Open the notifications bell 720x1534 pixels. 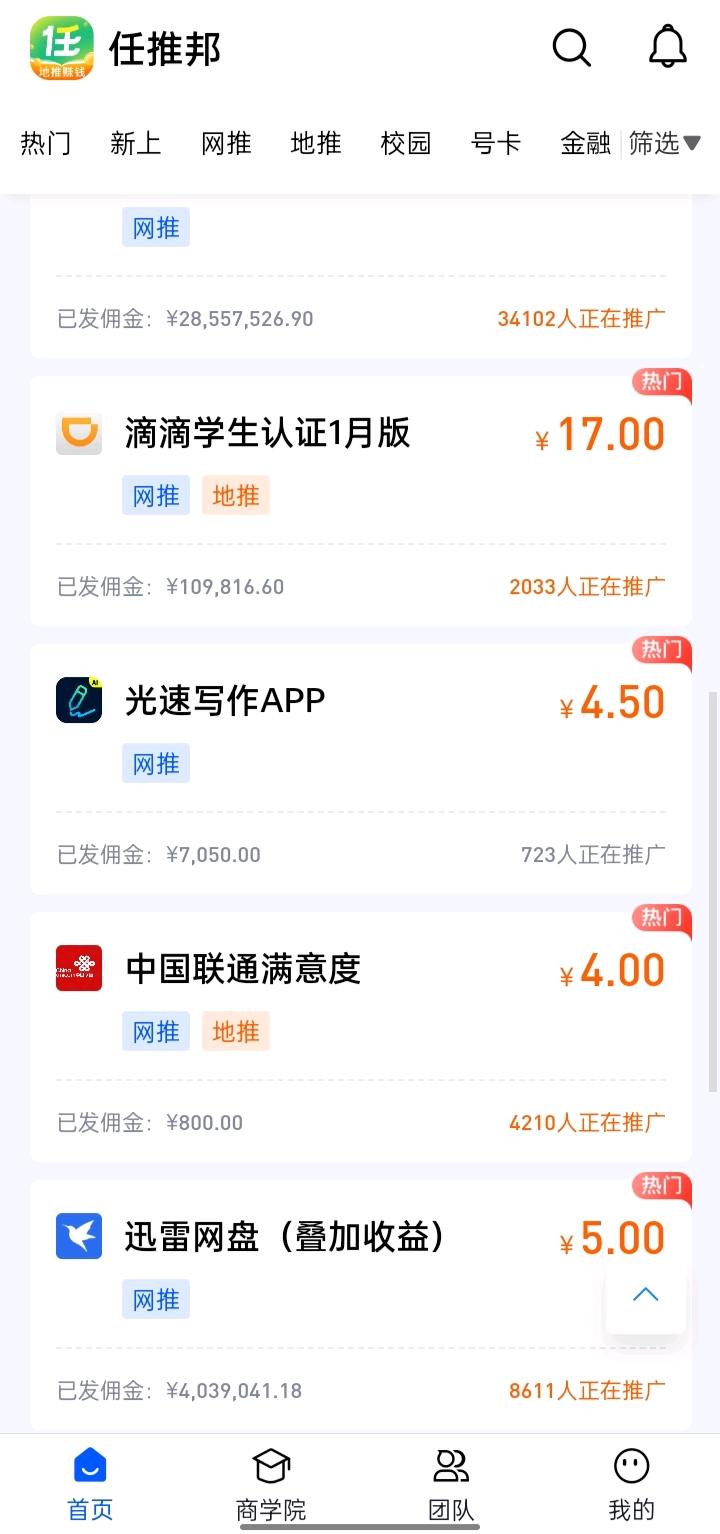[668, 47]
